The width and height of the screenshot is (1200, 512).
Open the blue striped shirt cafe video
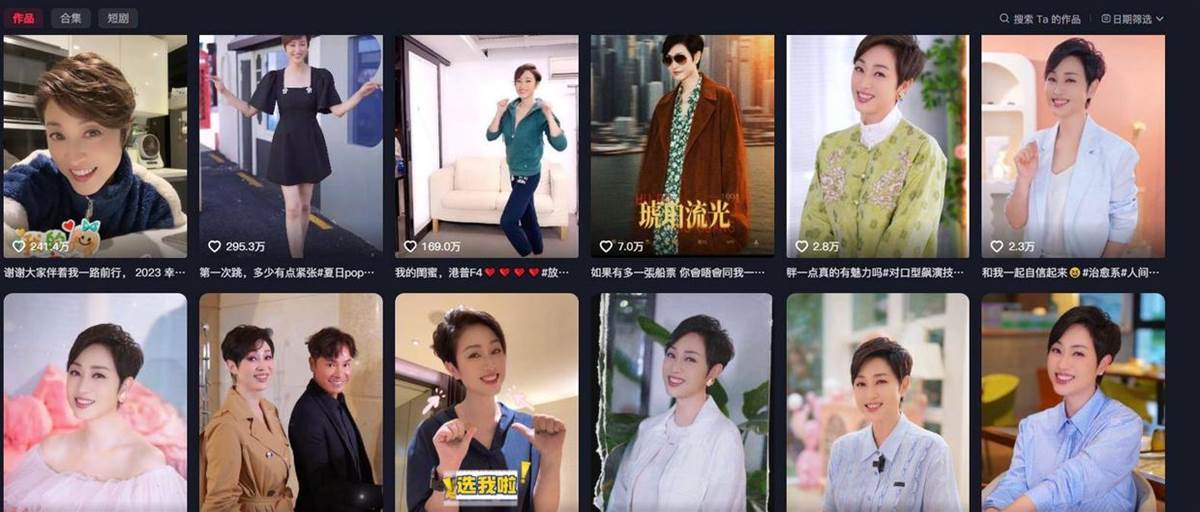tap(1073, 402)
